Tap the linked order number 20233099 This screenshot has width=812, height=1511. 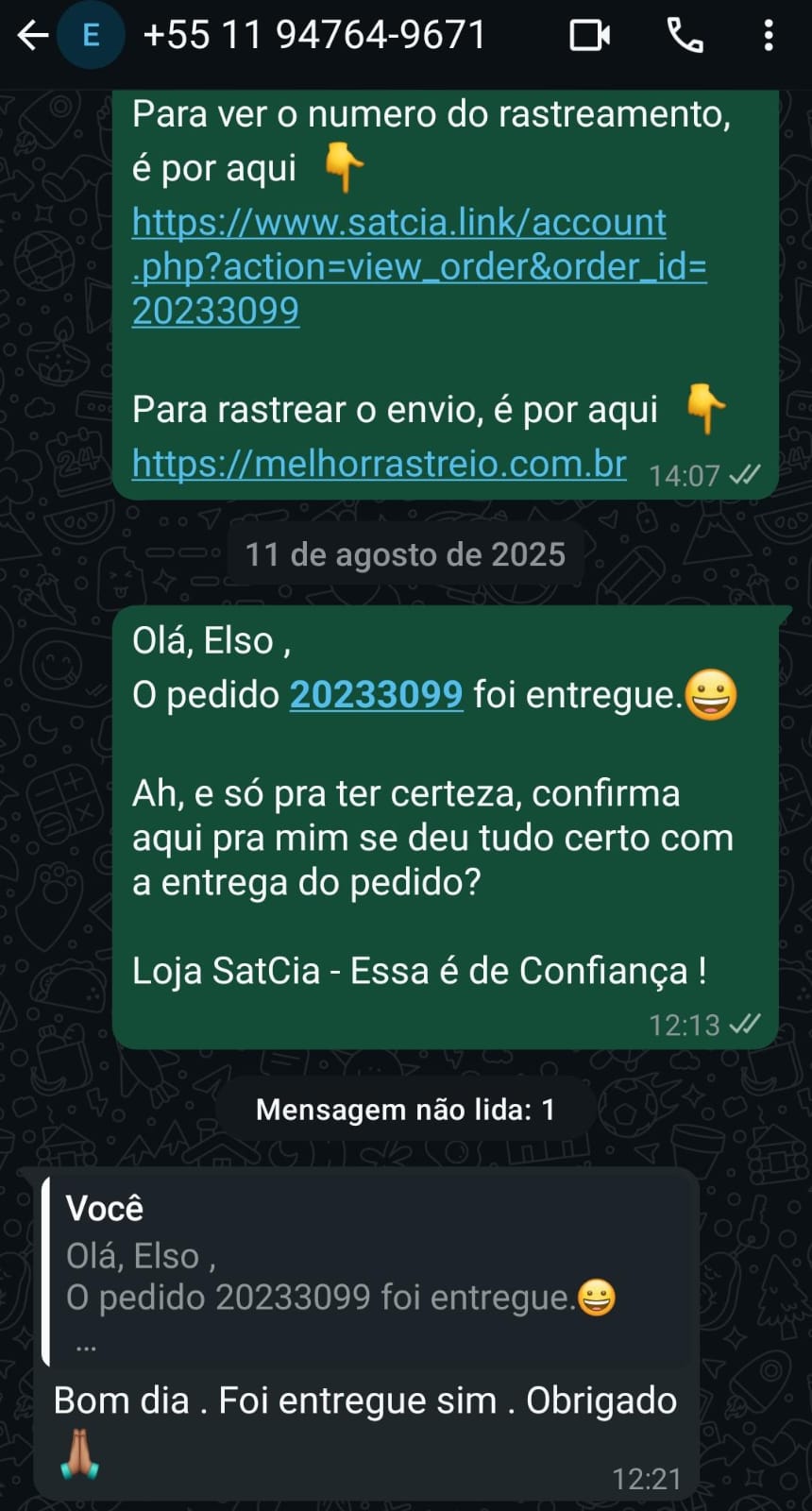tap(376, 695)
